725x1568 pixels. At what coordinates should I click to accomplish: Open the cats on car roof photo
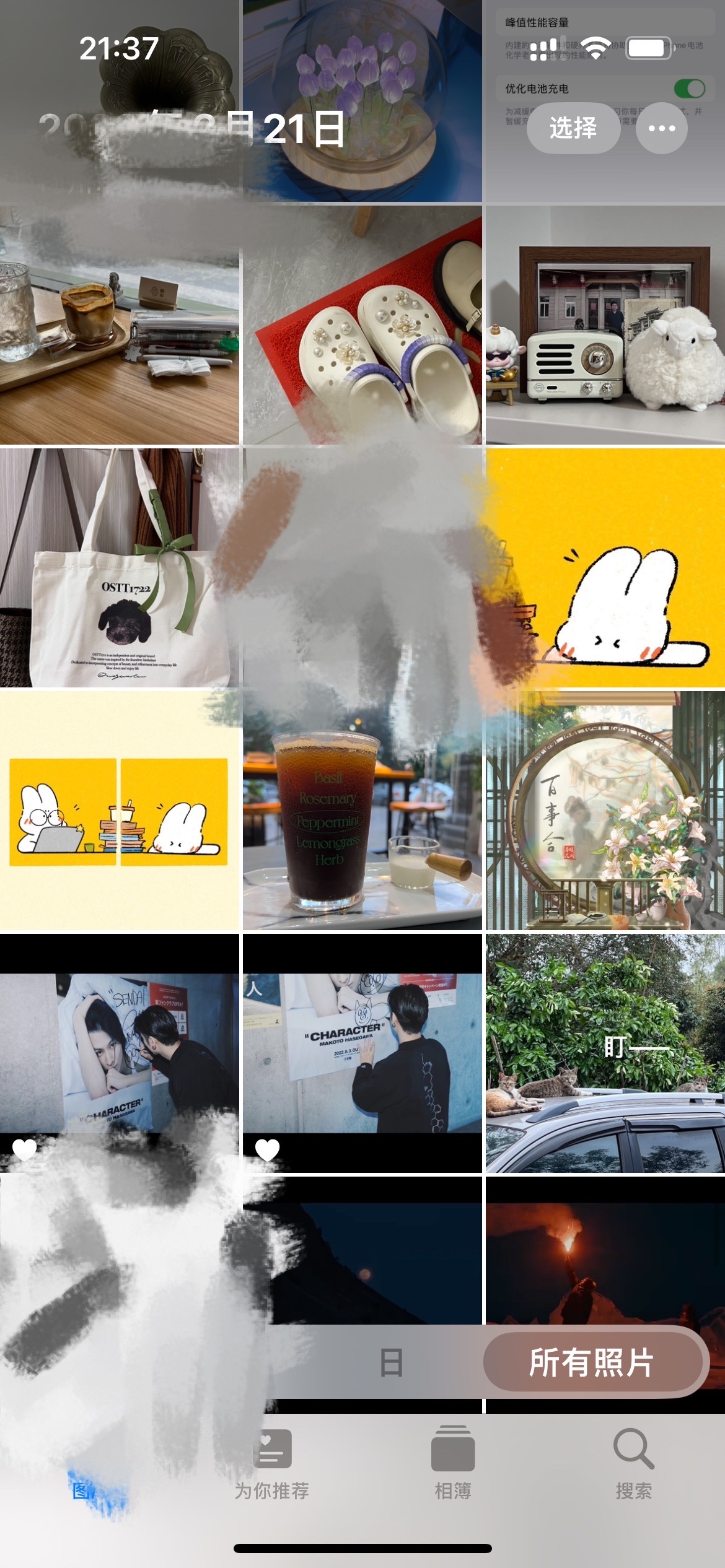point(605,1053)
